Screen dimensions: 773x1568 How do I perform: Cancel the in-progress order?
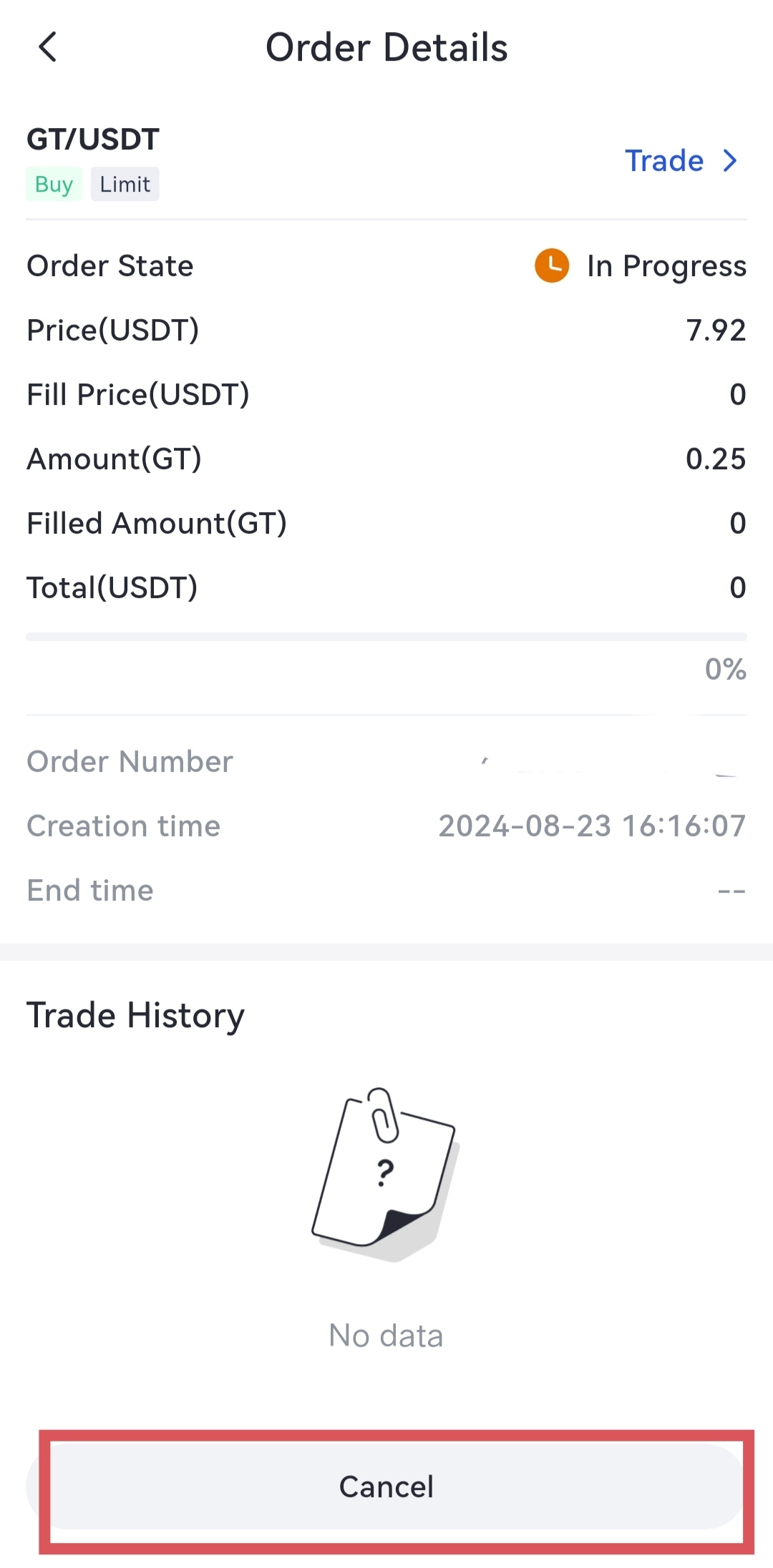386,1486
